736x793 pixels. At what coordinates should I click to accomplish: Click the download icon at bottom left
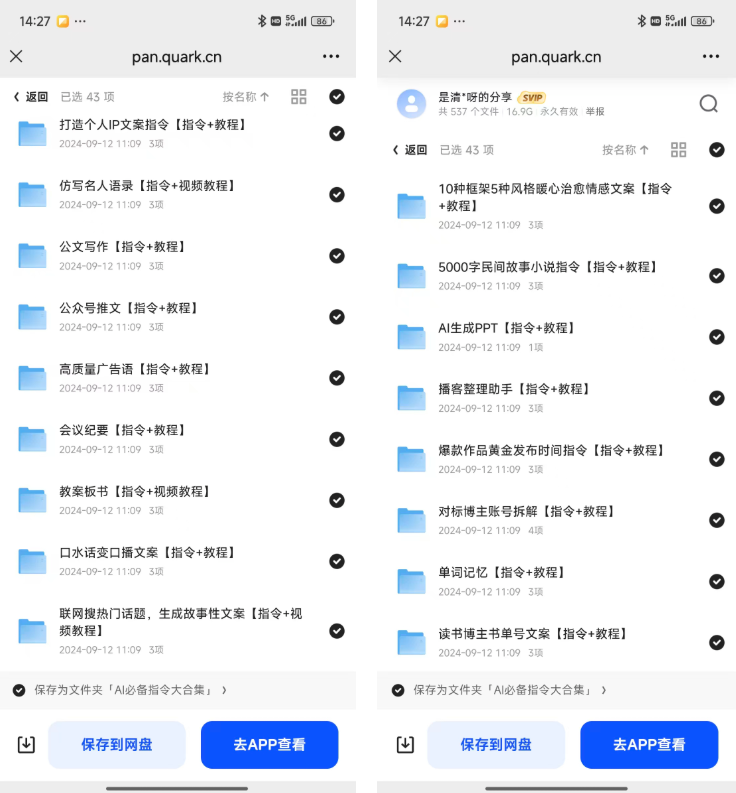[x=25, y=744]
